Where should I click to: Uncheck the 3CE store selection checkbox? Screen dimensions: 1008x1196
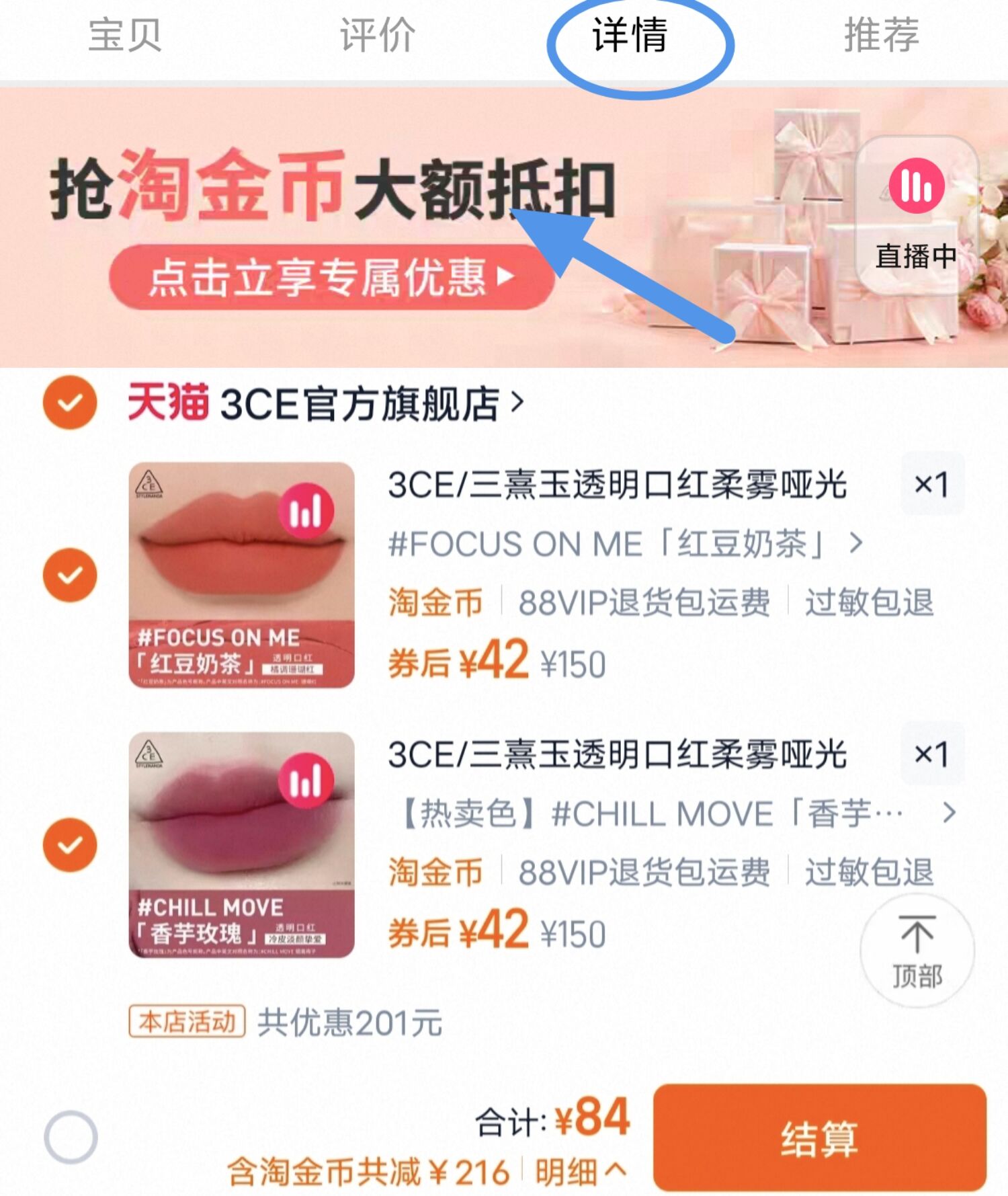(70, 403)
